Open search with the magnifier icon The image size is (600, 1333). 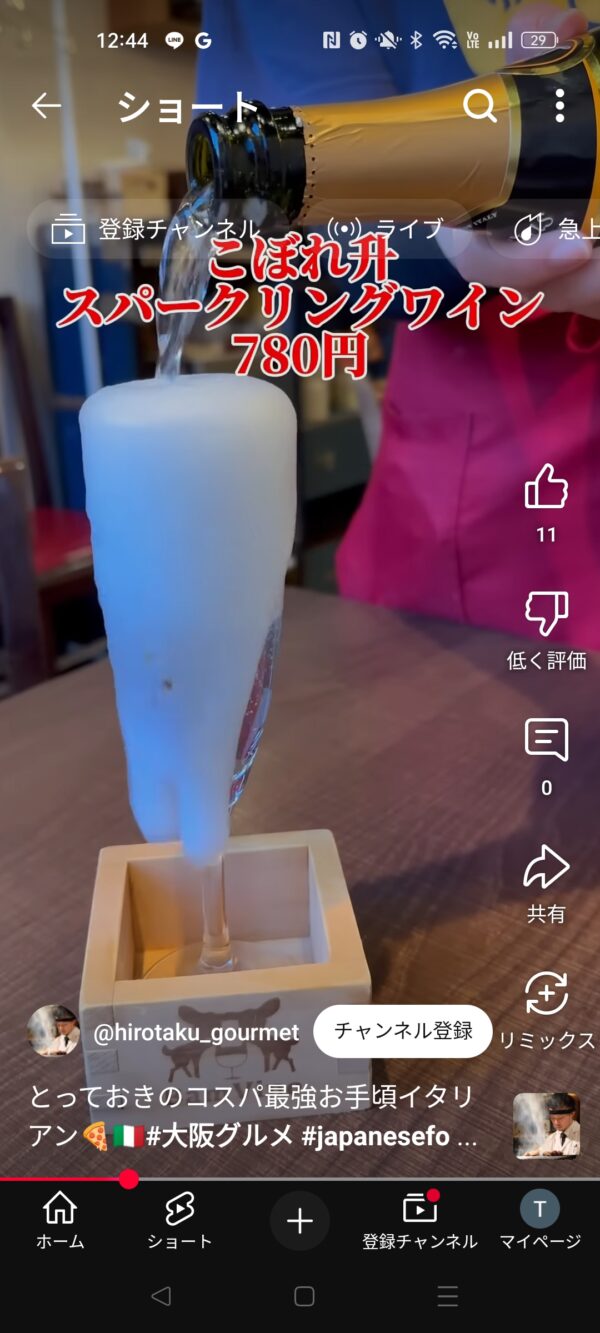[480, 105]
